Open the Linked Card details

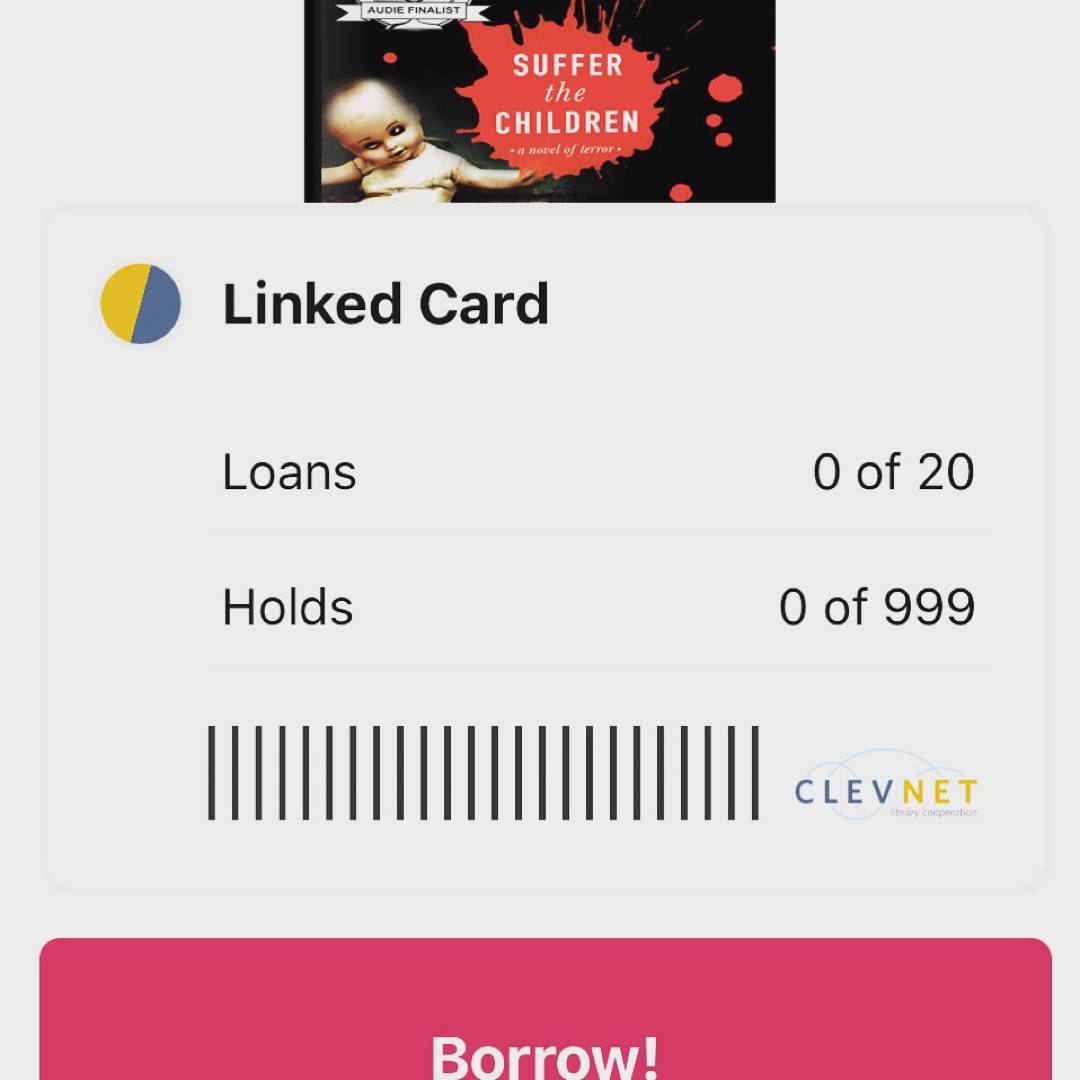click(x=385, y=304)
